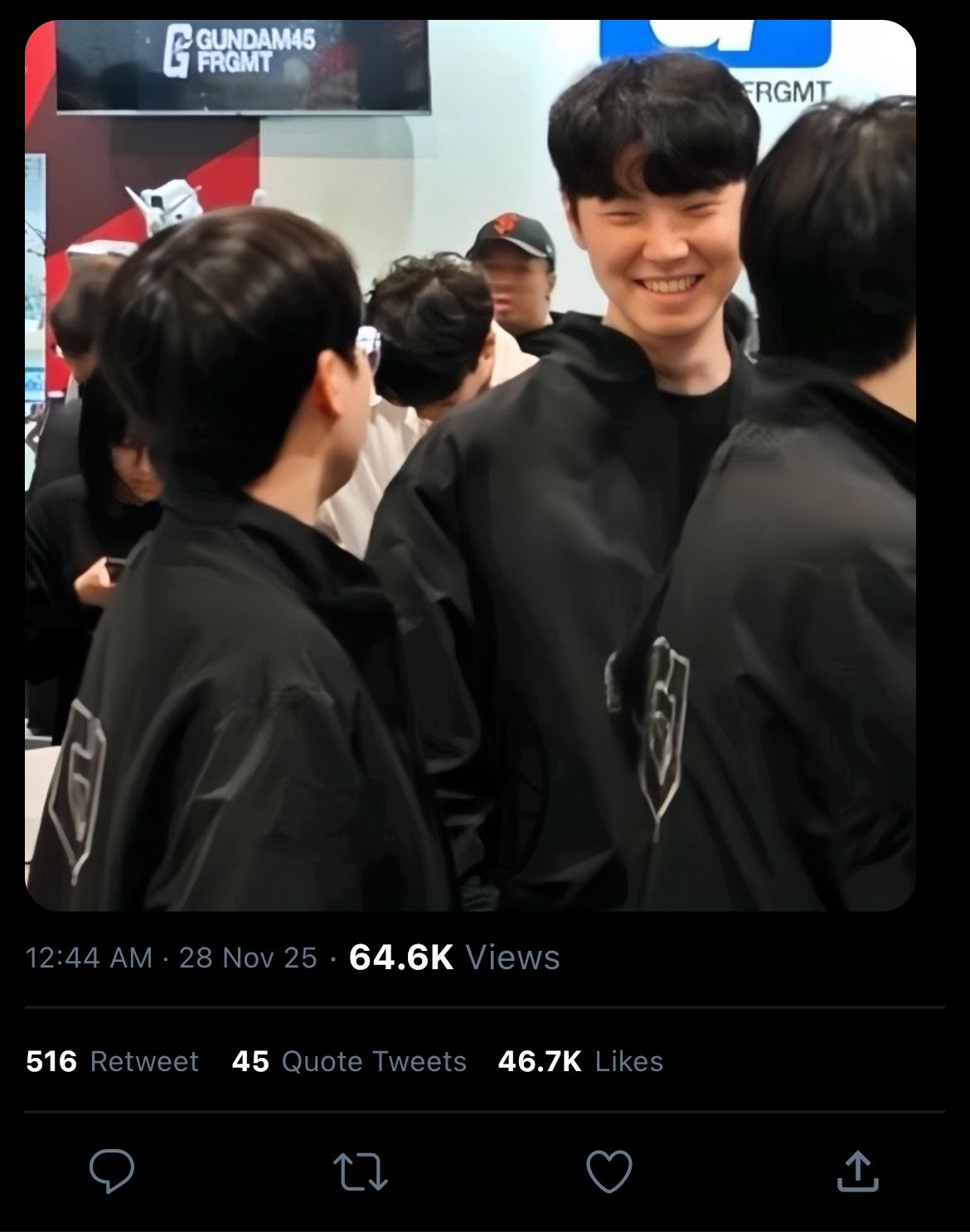Image resolution: width=970 pixels, height=1232 pixels.
Task: View the 516 Retweets list
Action: [x=113, y=1061]
